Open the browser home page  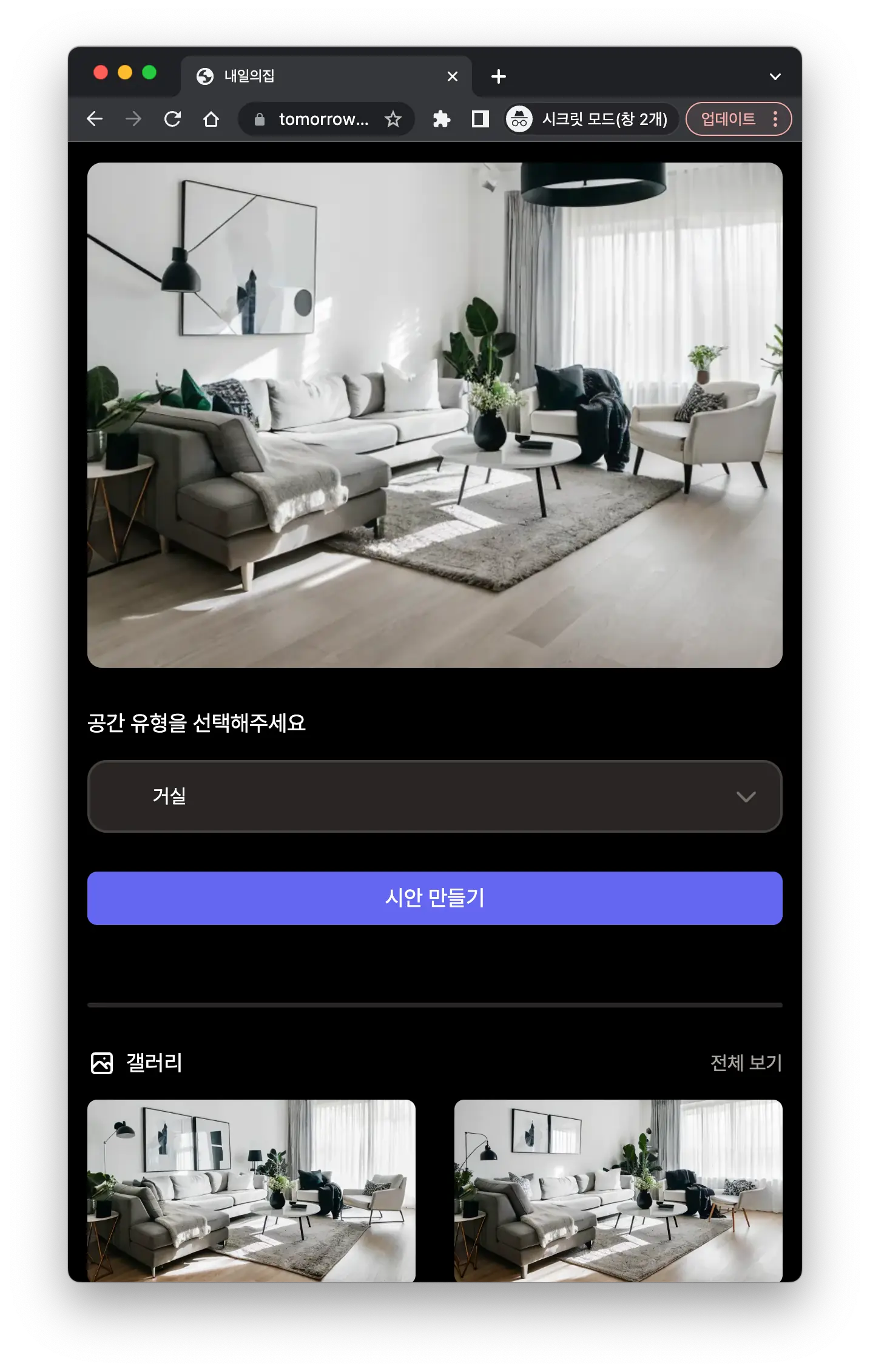(211, 119)
